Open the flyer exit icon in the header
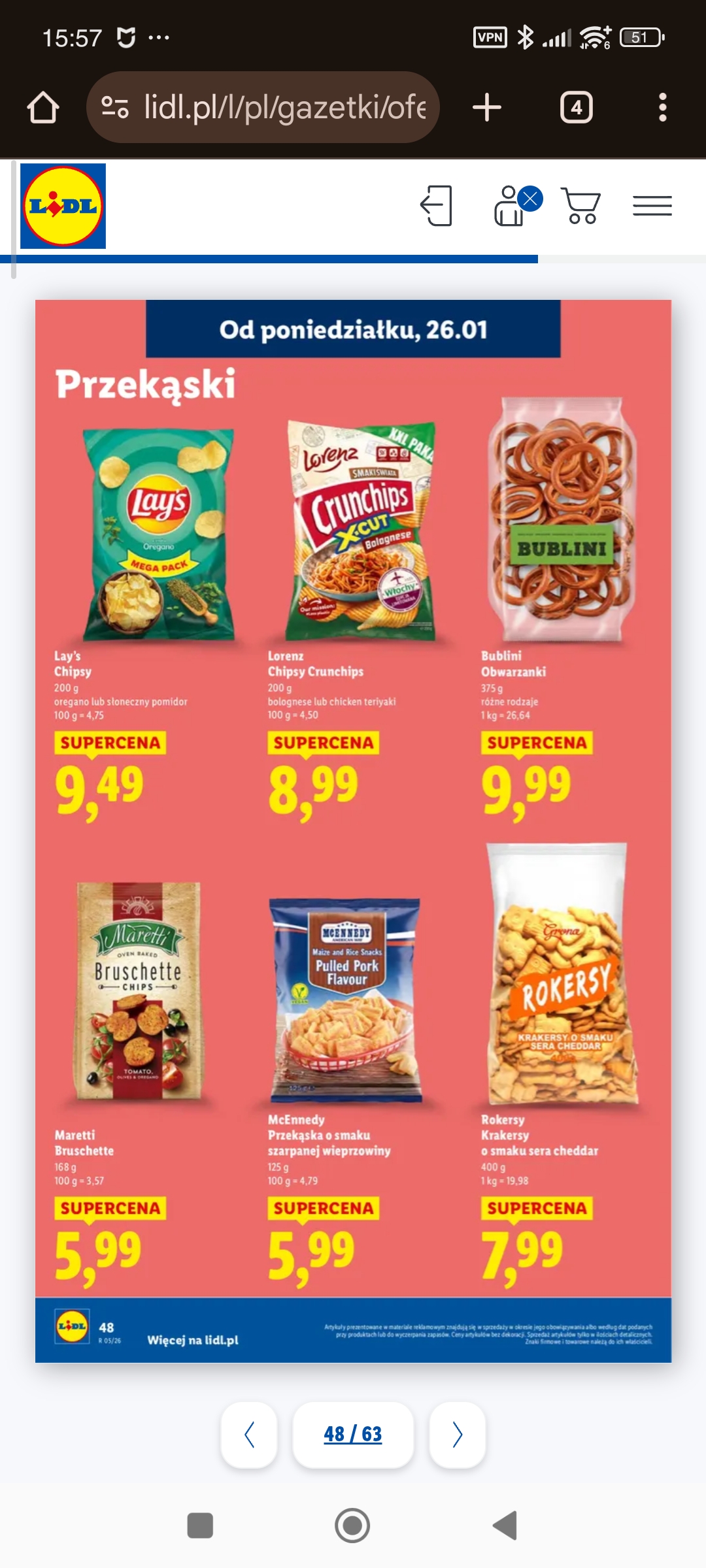Screen dimensions: 706x1568 (x=437, y=206)
